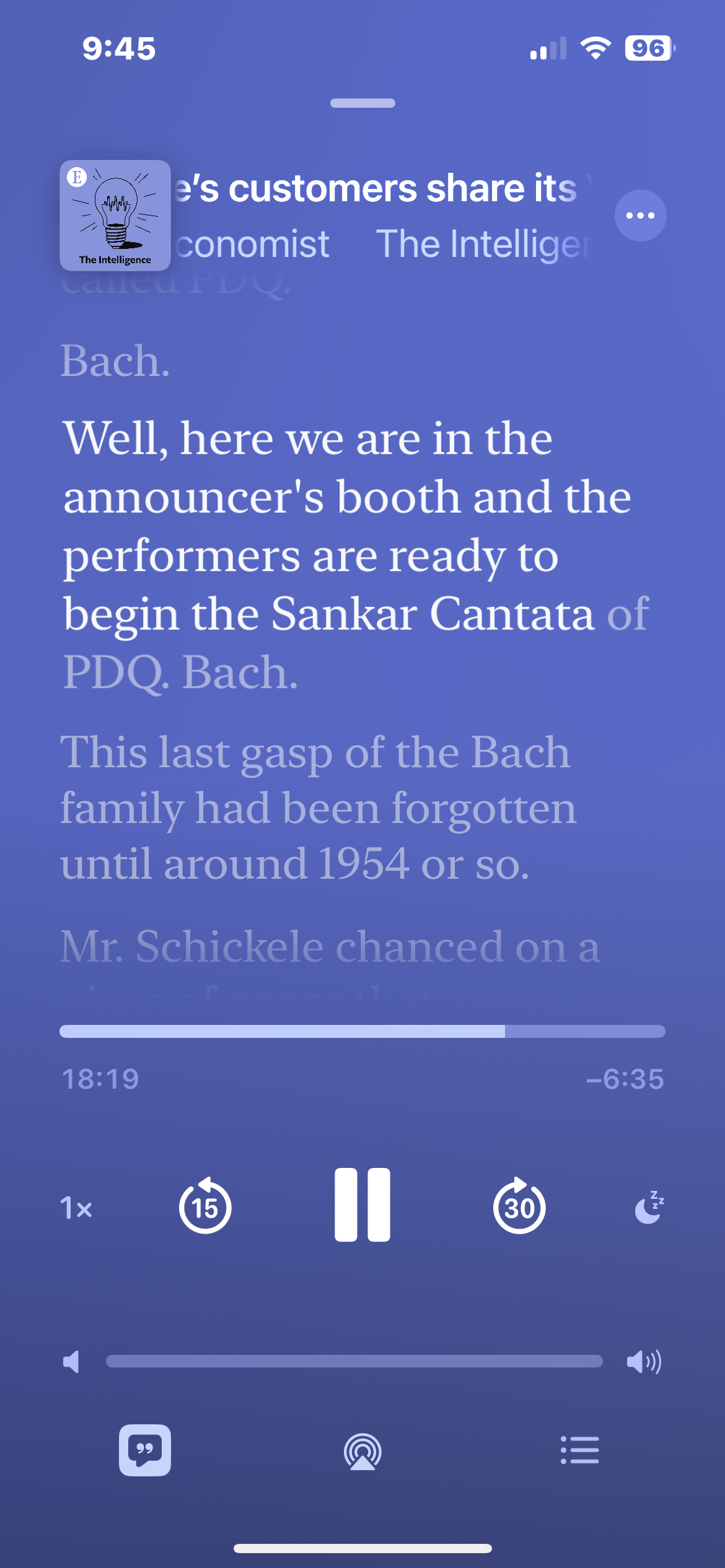Open the more options ellipsis menu
The width and height of the screenshot is (725, 1568).
pyautogui.click(x=640, y=216)
